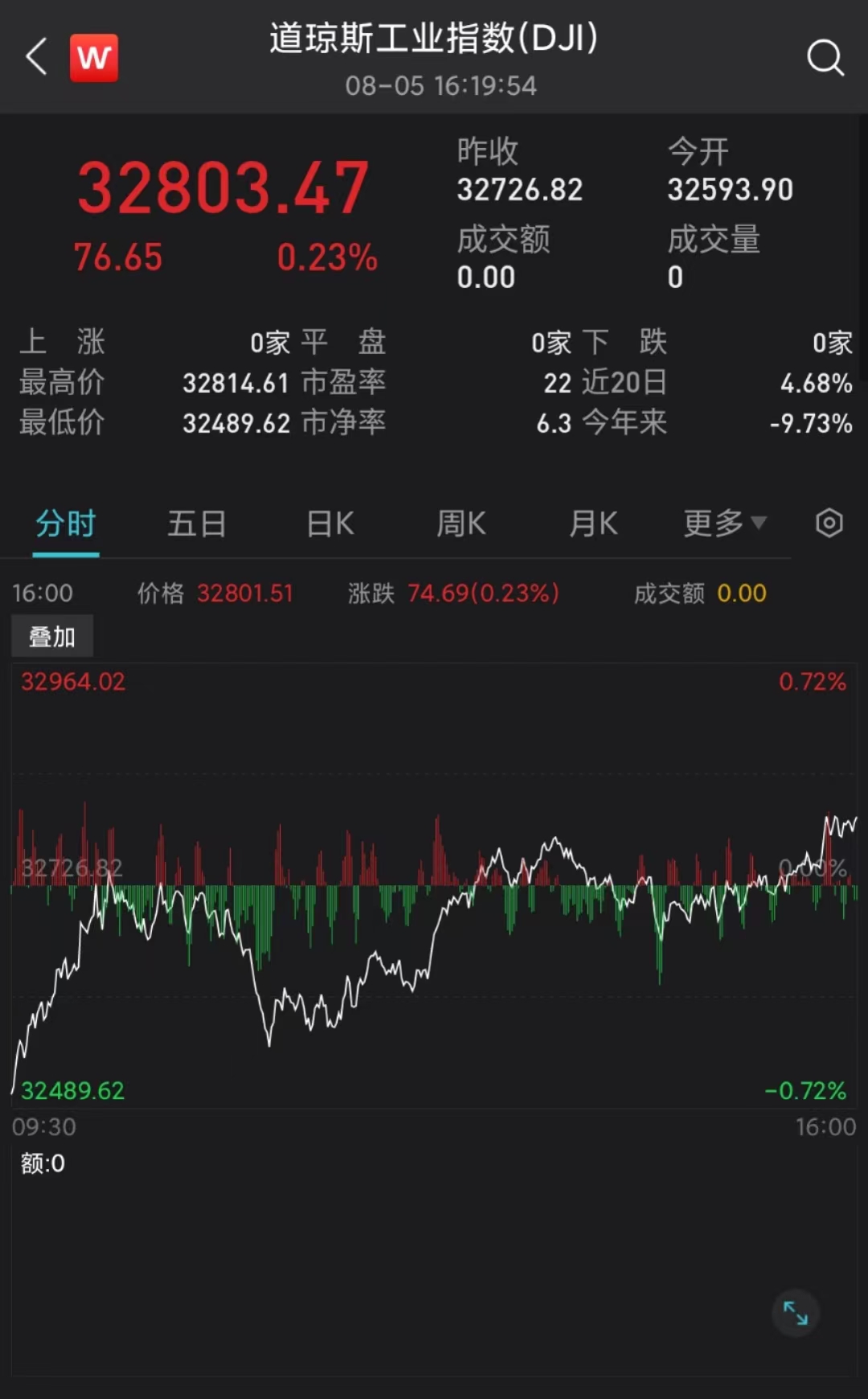Go back using the arrow icon
Viewport: 868px width, 1399px height.
click(x=37, y=58)
